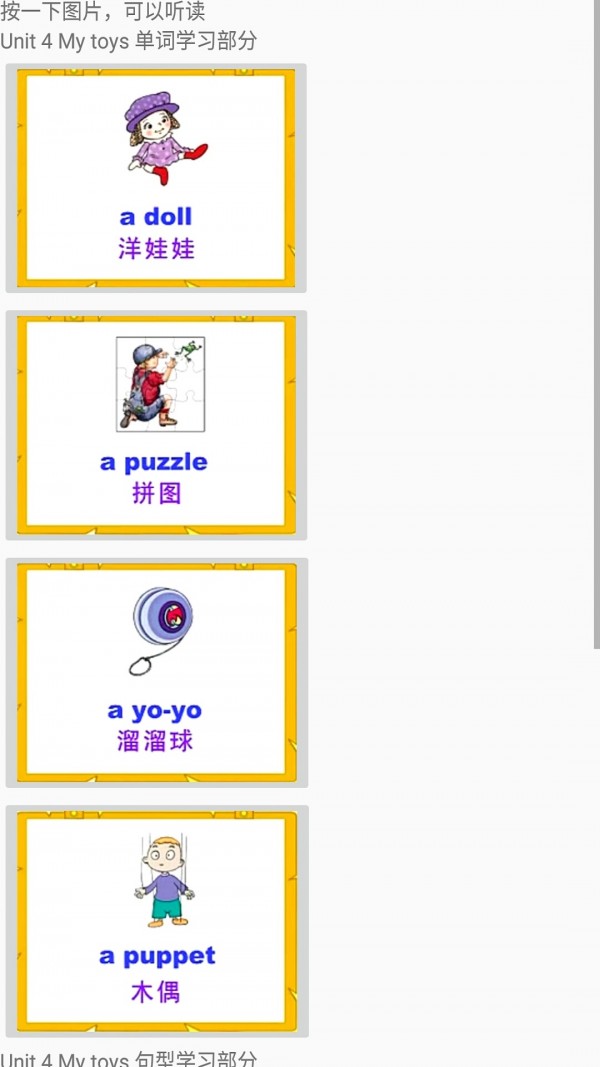
Task: Listen to the 'a yo-yo' card
Action: 156,672
